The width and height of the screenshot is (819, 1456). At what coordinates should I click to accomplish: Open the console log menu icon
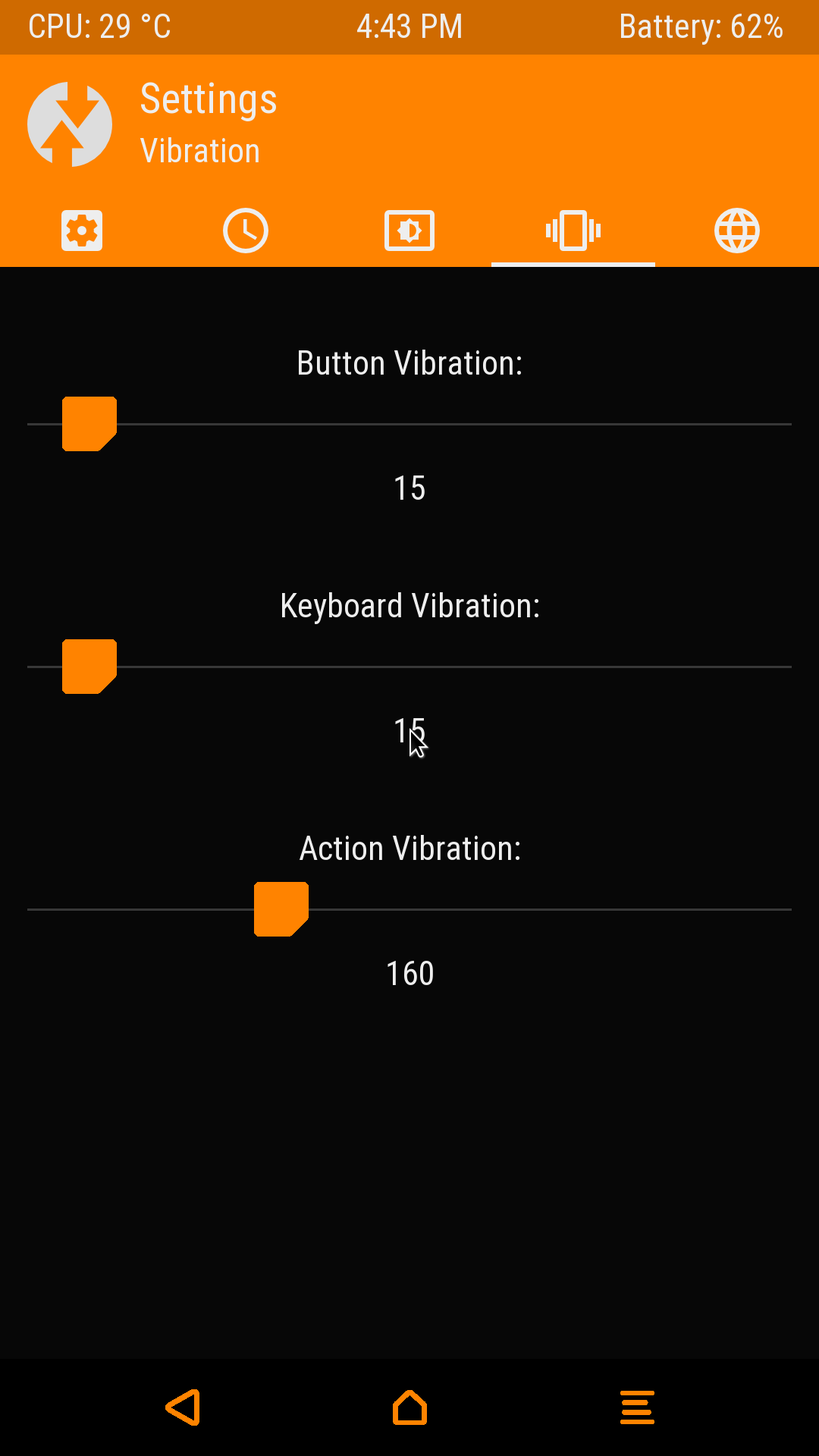(637, 1407)
